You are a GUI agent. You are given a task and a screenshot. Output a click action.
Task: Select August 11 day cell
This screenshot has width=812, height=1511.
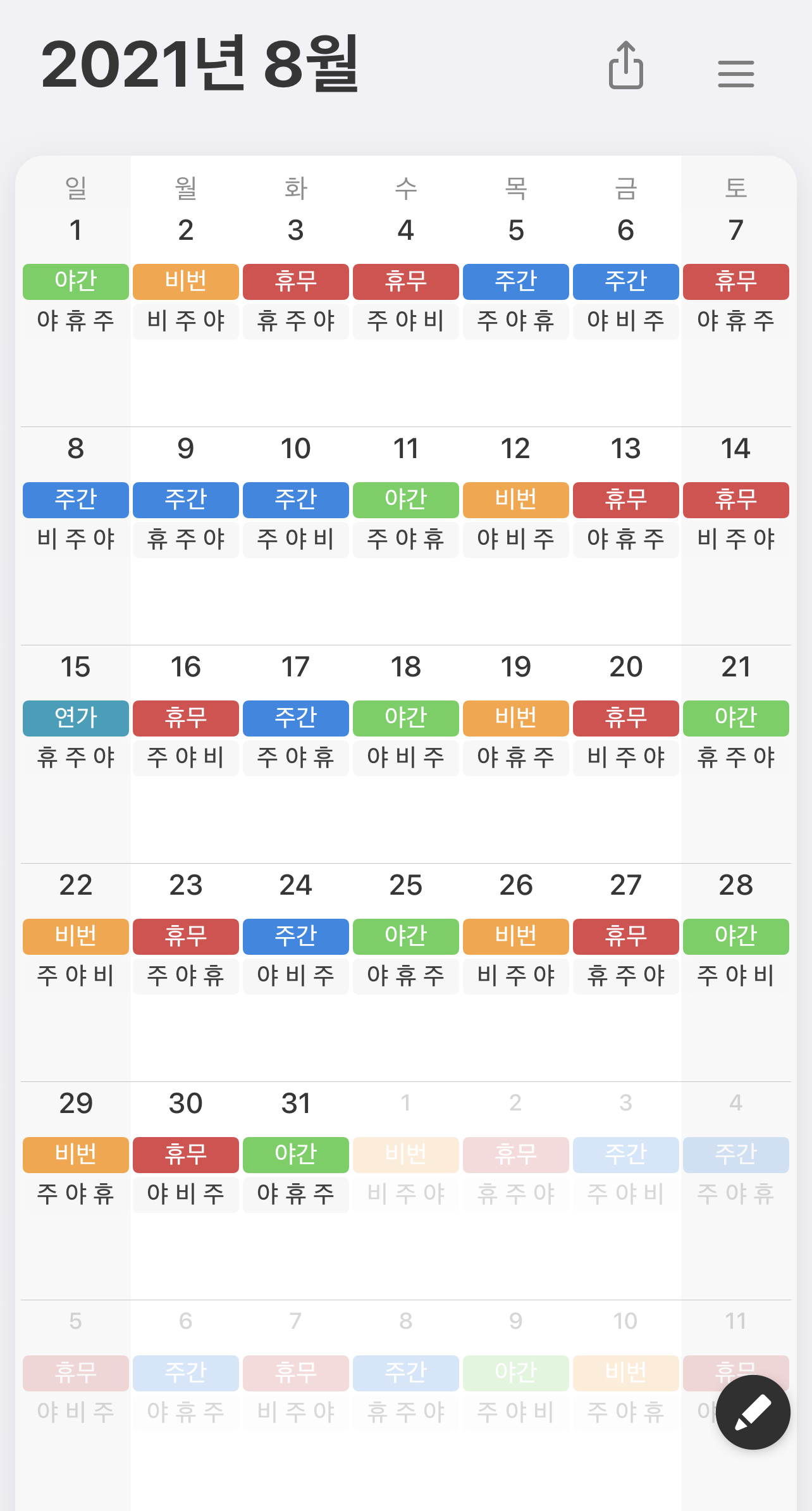click(x=406, y=535)
